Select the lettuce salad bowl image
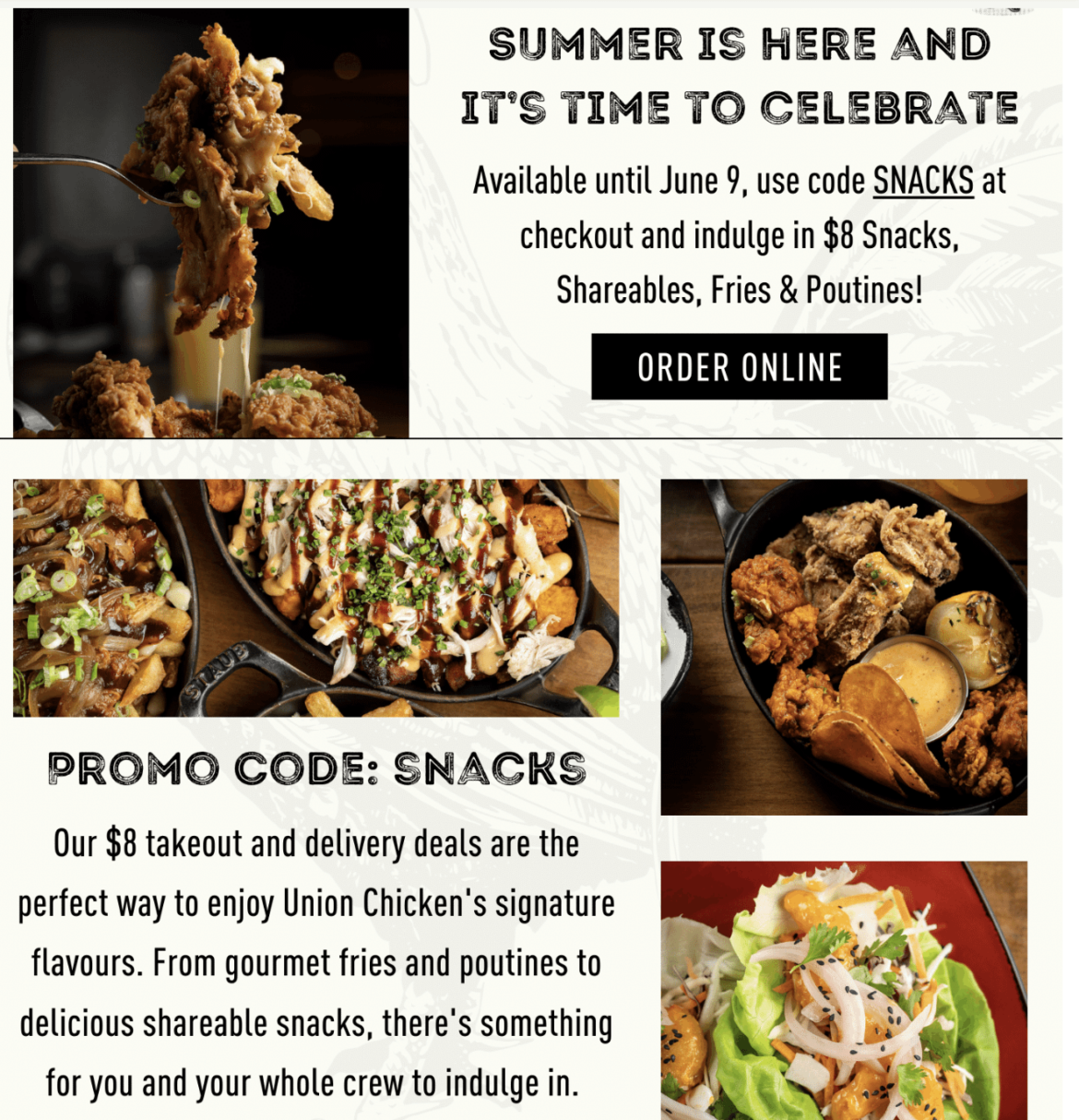The width and height of the screenshot is (1079, 1120). click(844, 996)
